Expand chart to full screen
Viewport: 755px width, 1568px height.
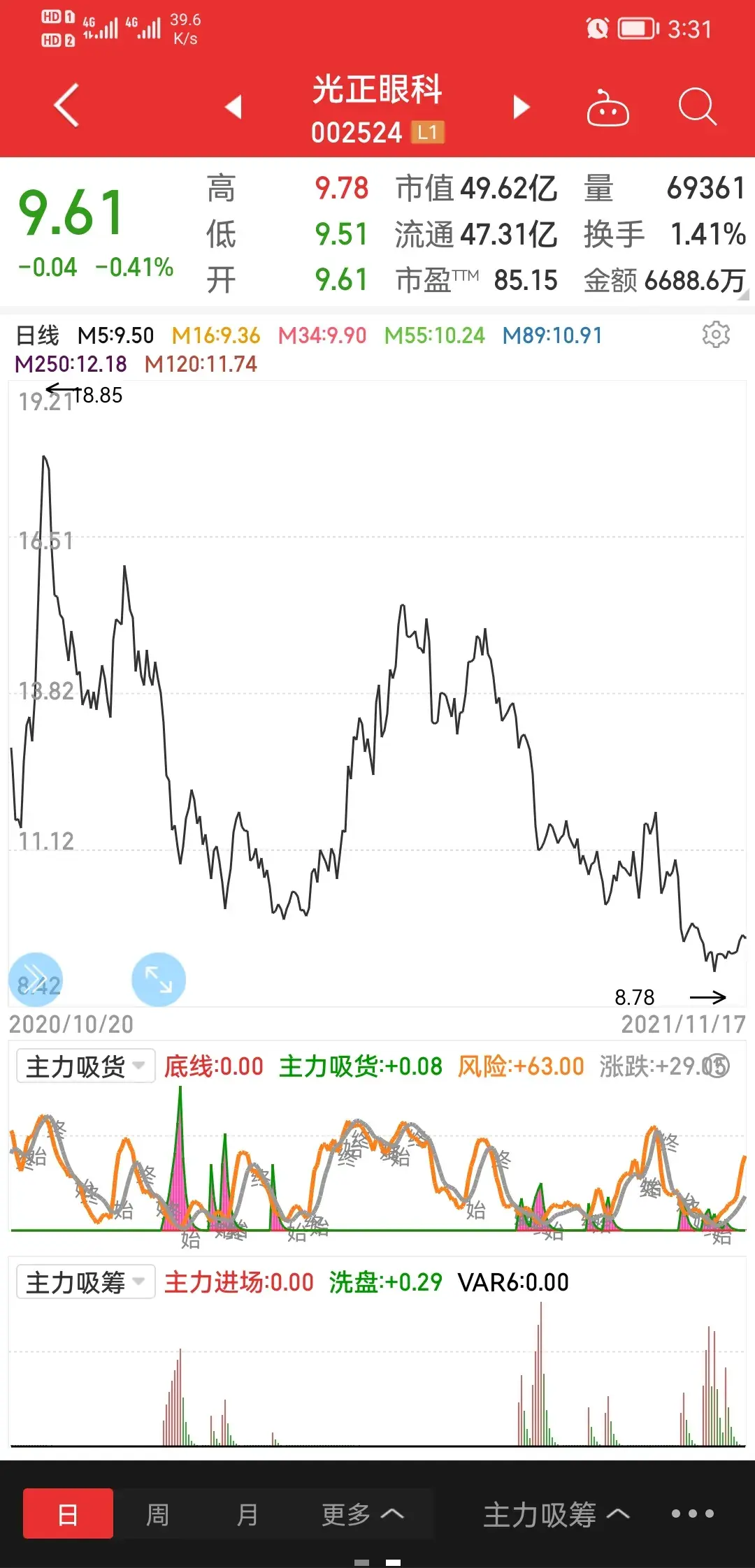pos(159,979)
